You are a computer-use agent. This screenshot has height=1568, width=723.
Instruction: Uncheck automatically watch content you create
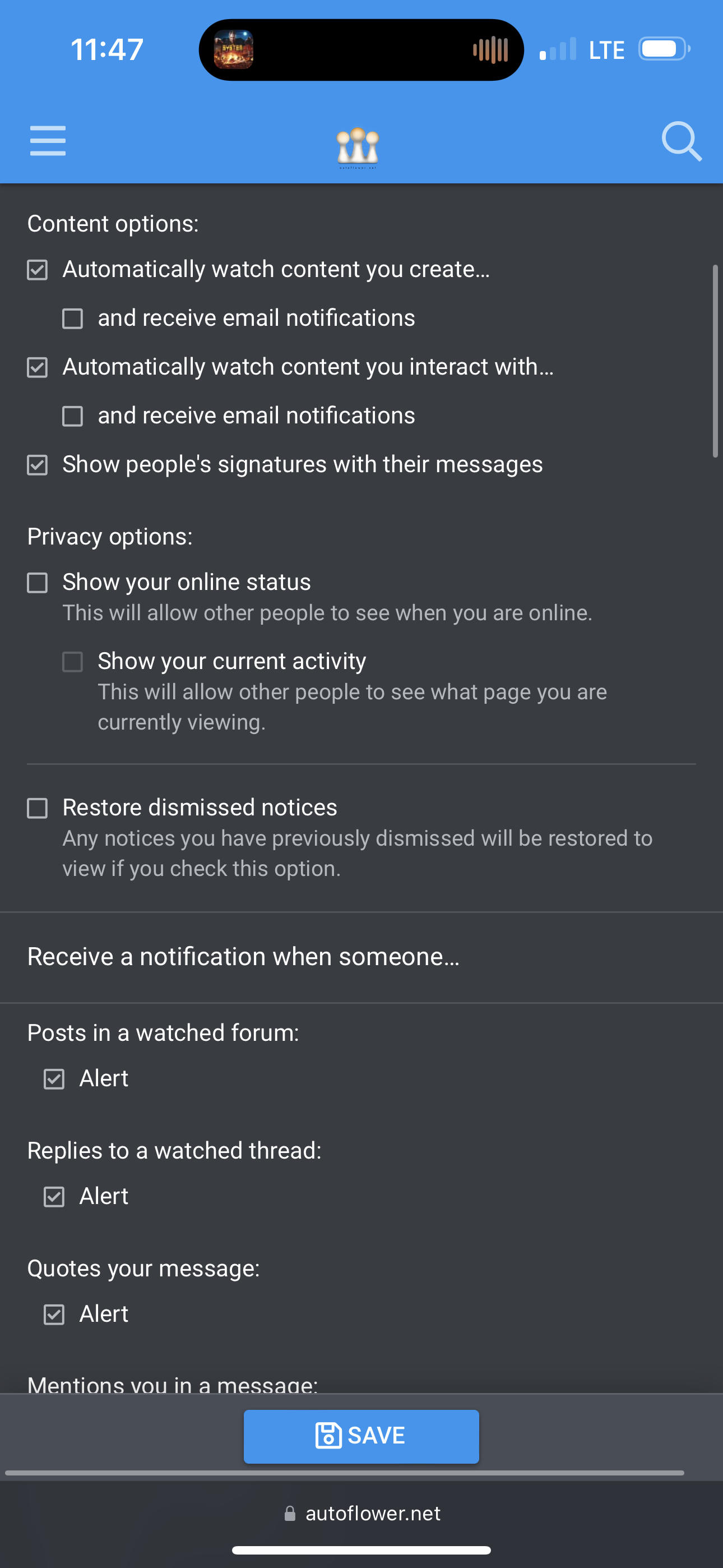(37, 270)
